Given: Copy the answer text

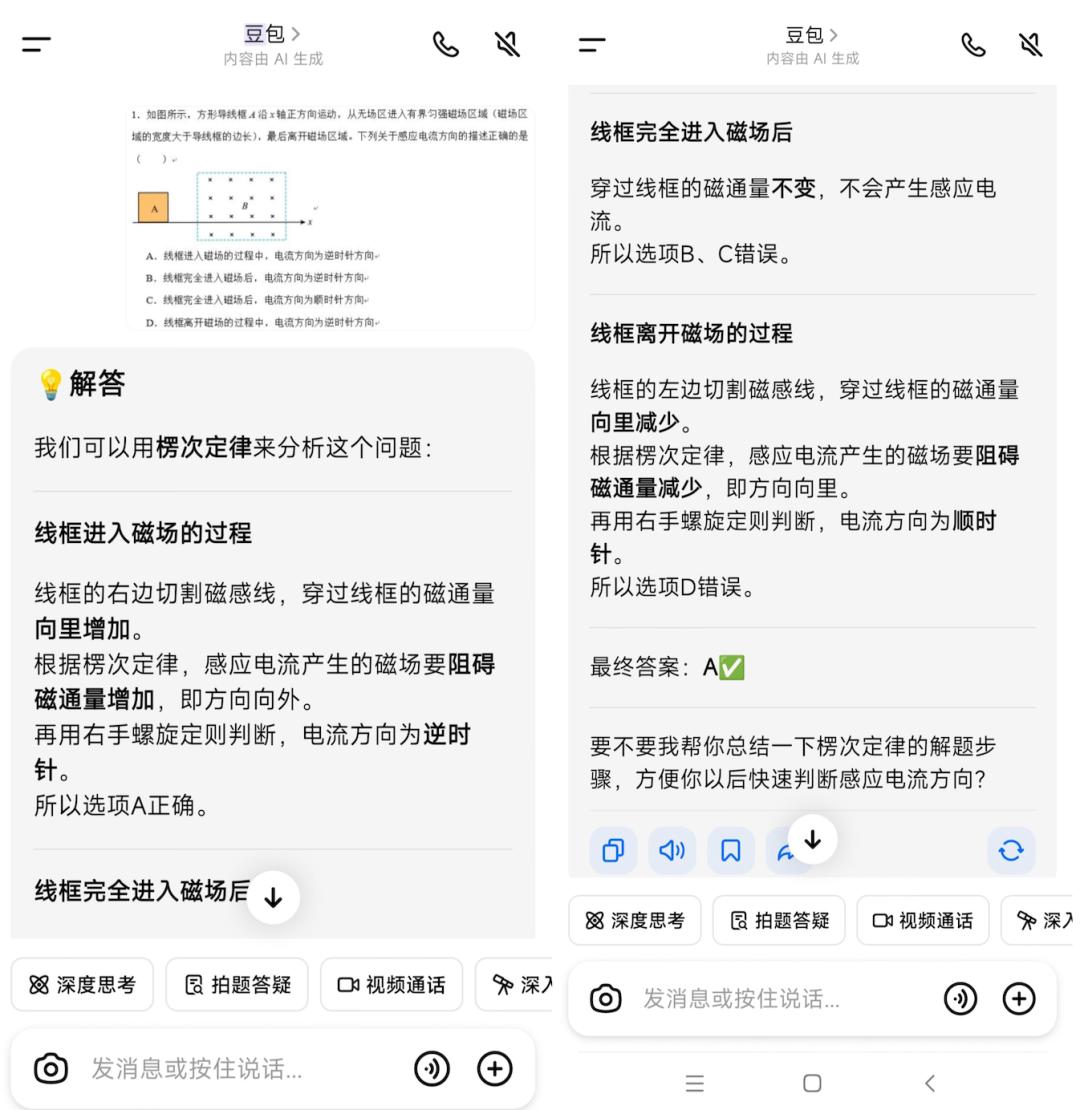Looking at the screenshot, I should [613, 851].
